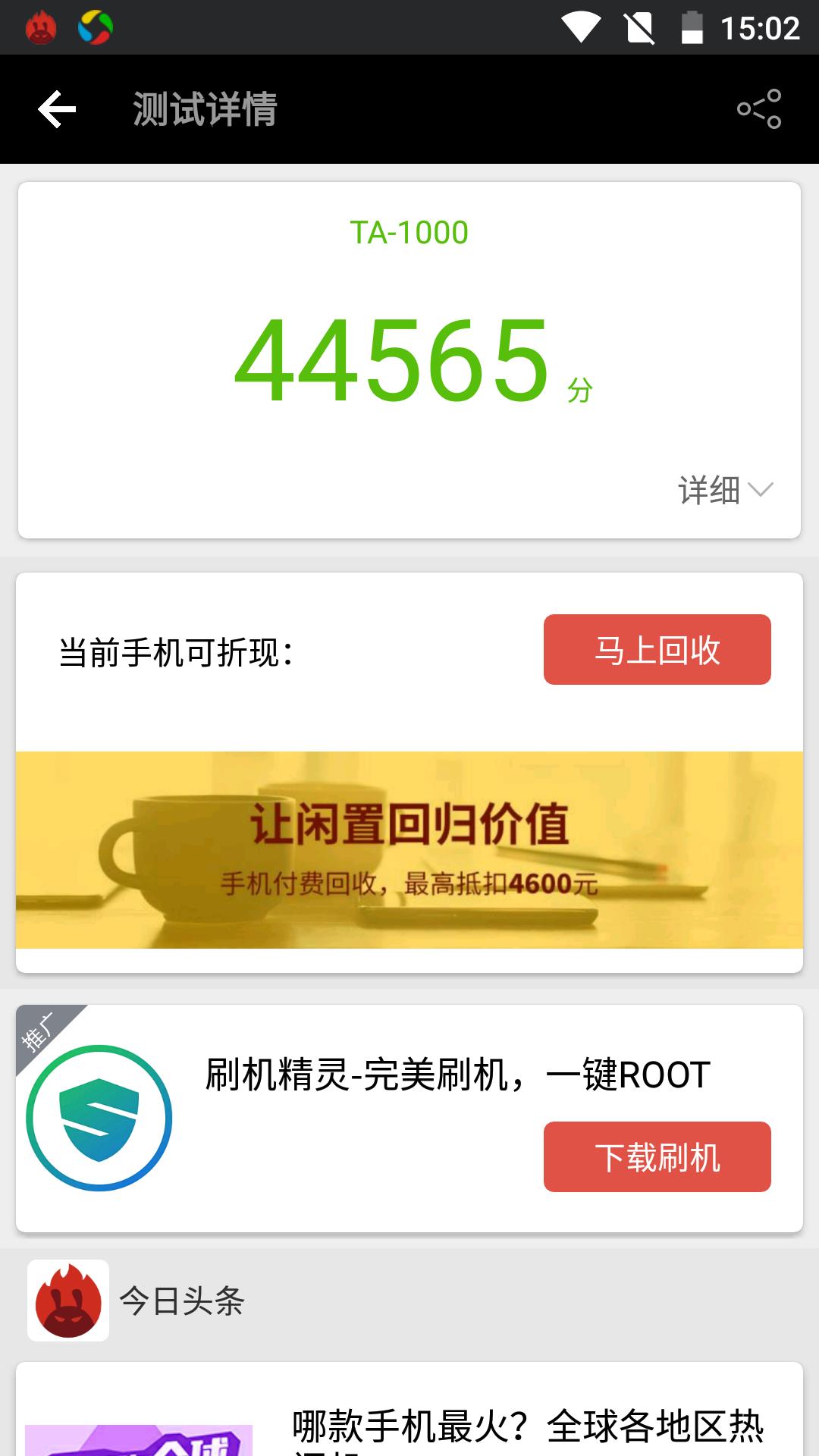Tap the Wi-Fi signal icon

pyautogui.click(x=581, y=25)
